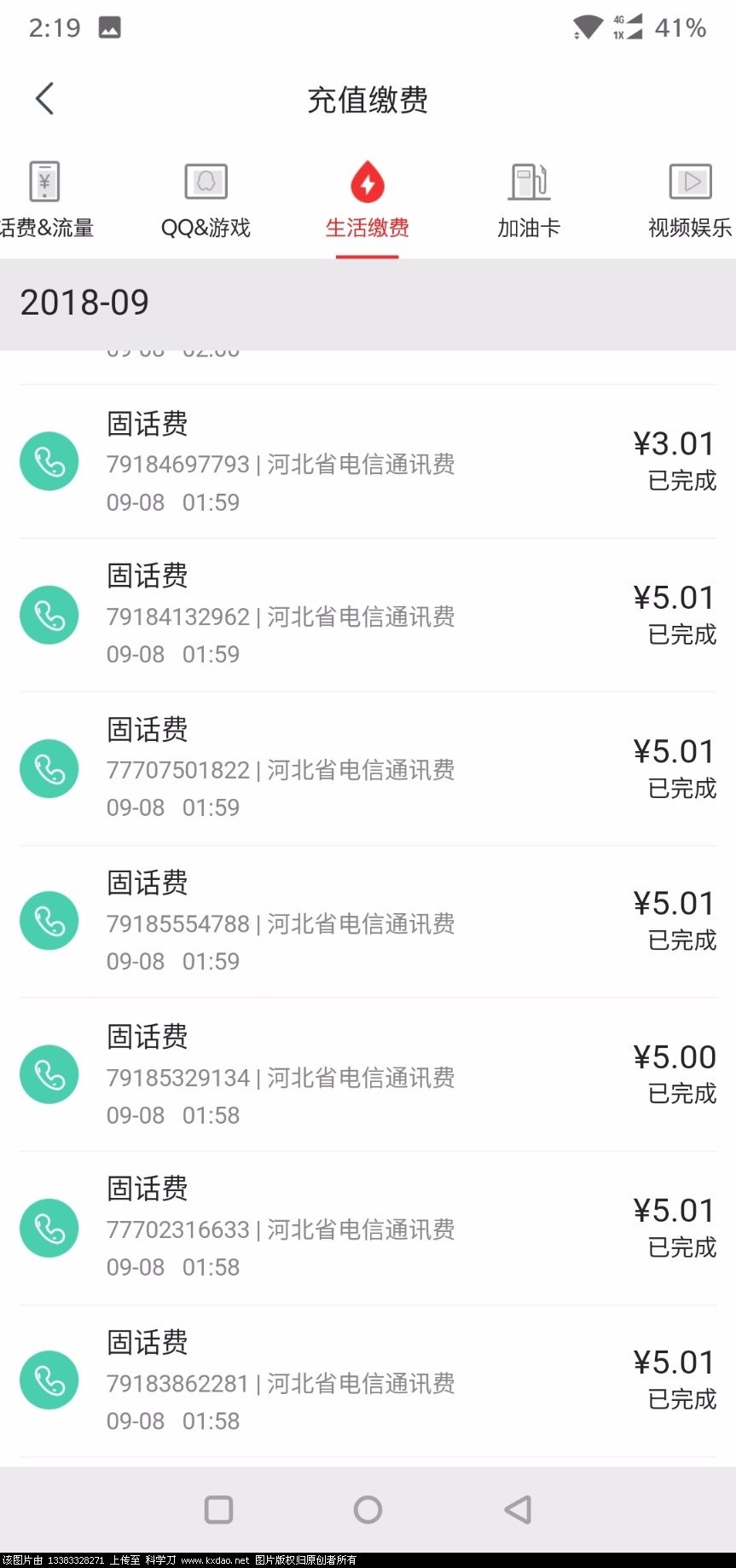
Task: Tap the recent apps square button
Action: pyautogui.click(x=218, y=1507)
